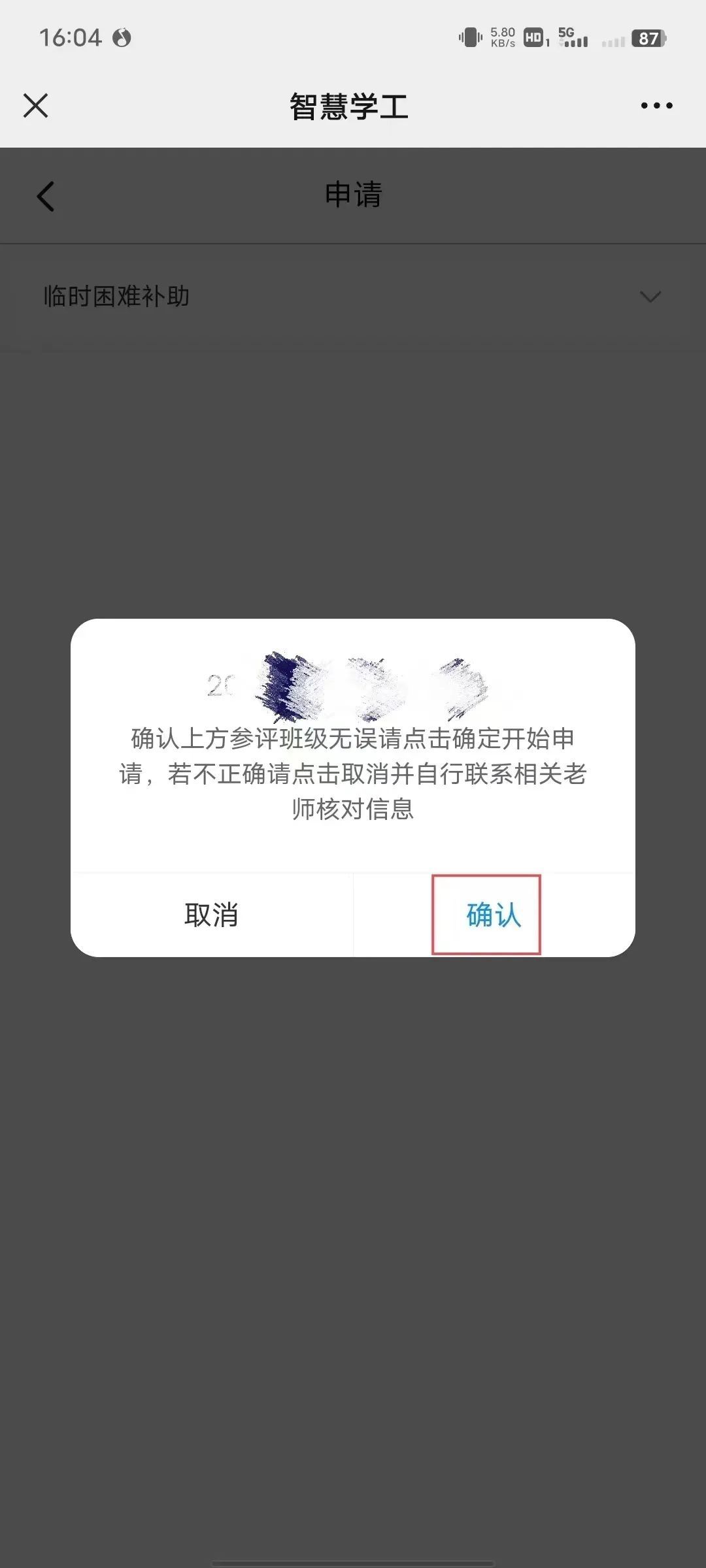Close the 智慧学工 mini program
The height and width of the screenshot is (1568, 706).
(x=36, y=105)
